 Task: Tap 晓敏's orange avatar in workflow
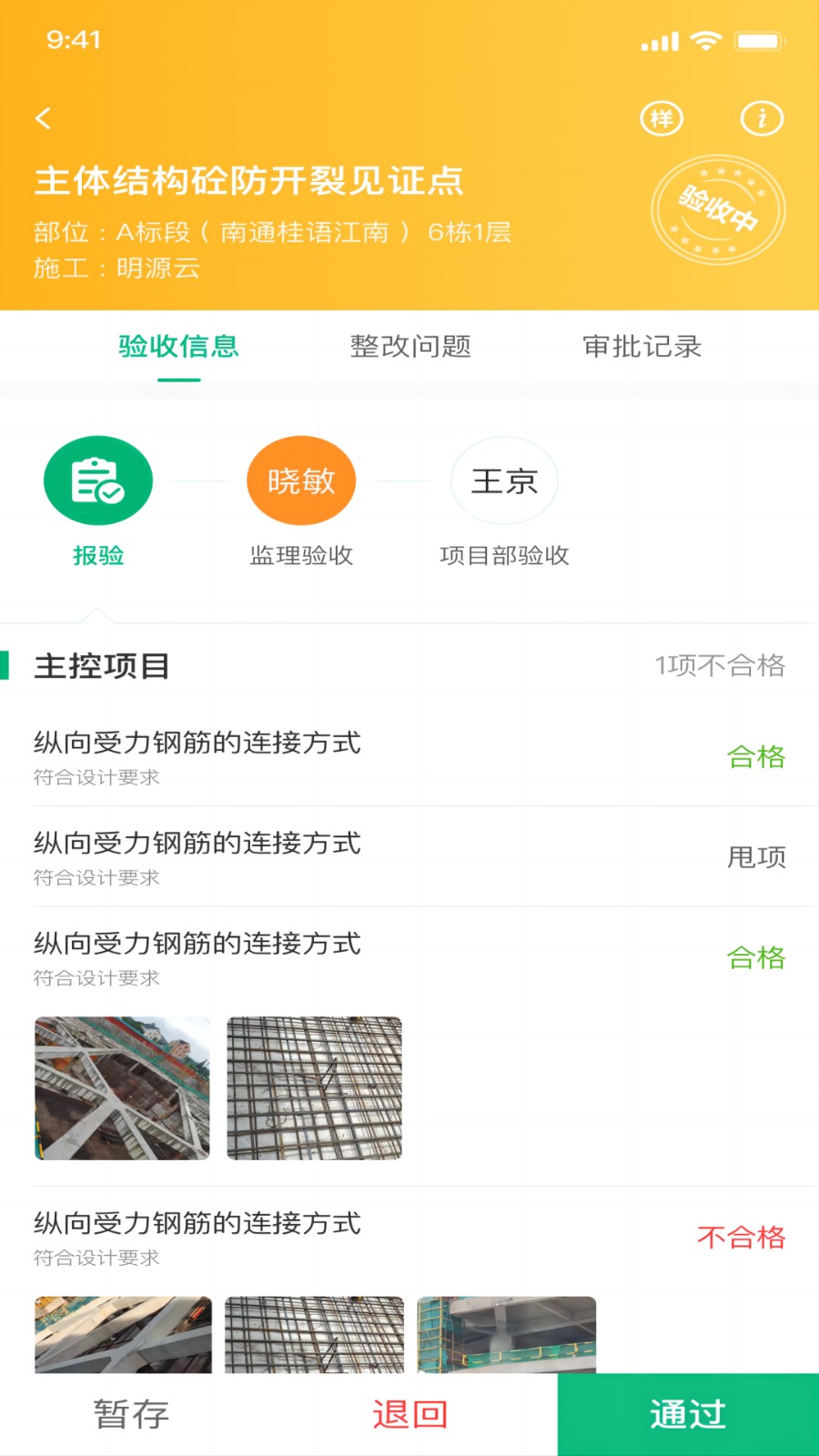coord(300,480)
